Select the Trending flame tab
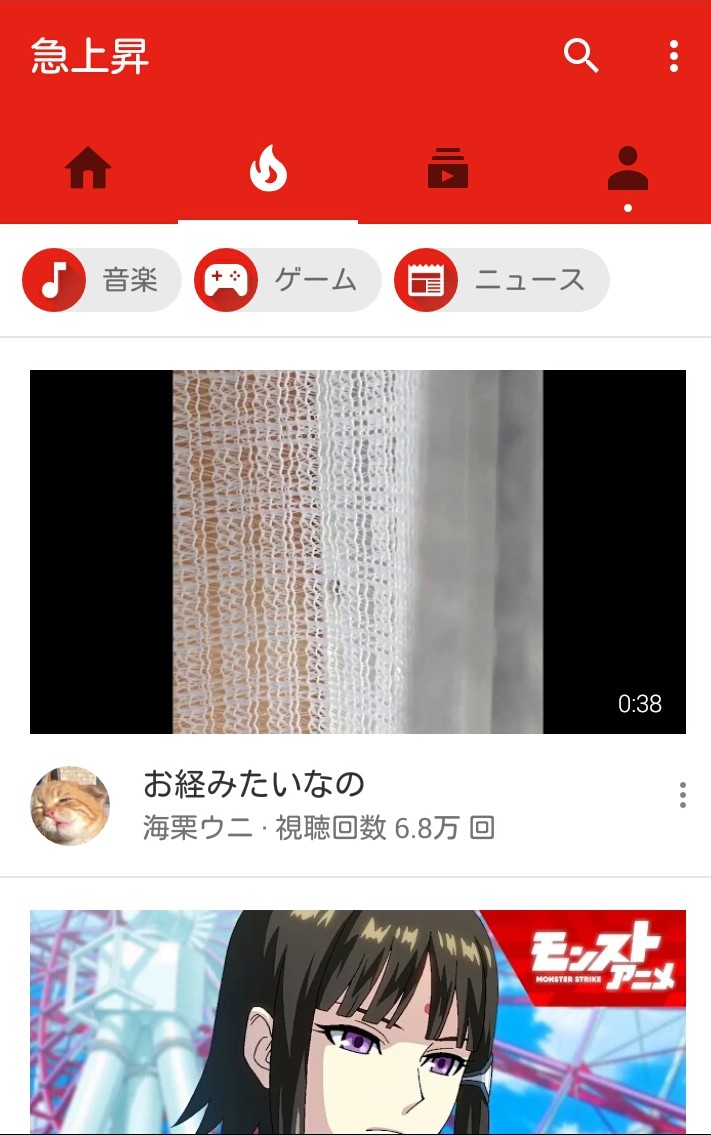 [268, 168]
